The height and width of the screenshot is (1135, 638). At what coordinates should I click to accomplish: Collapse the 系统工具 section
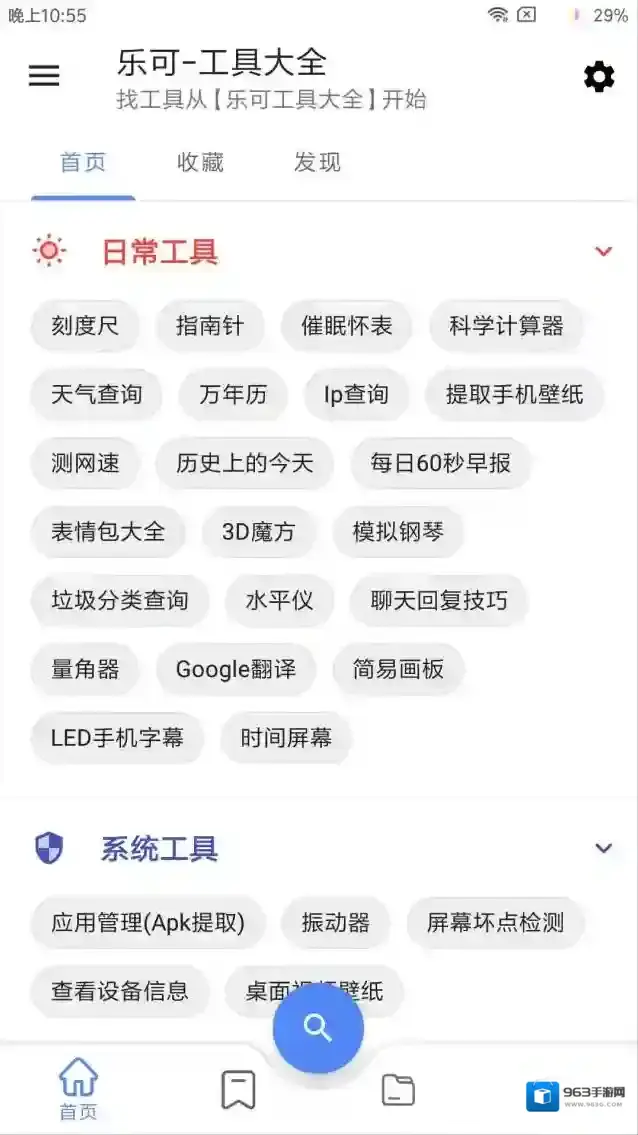coord(603,848)
